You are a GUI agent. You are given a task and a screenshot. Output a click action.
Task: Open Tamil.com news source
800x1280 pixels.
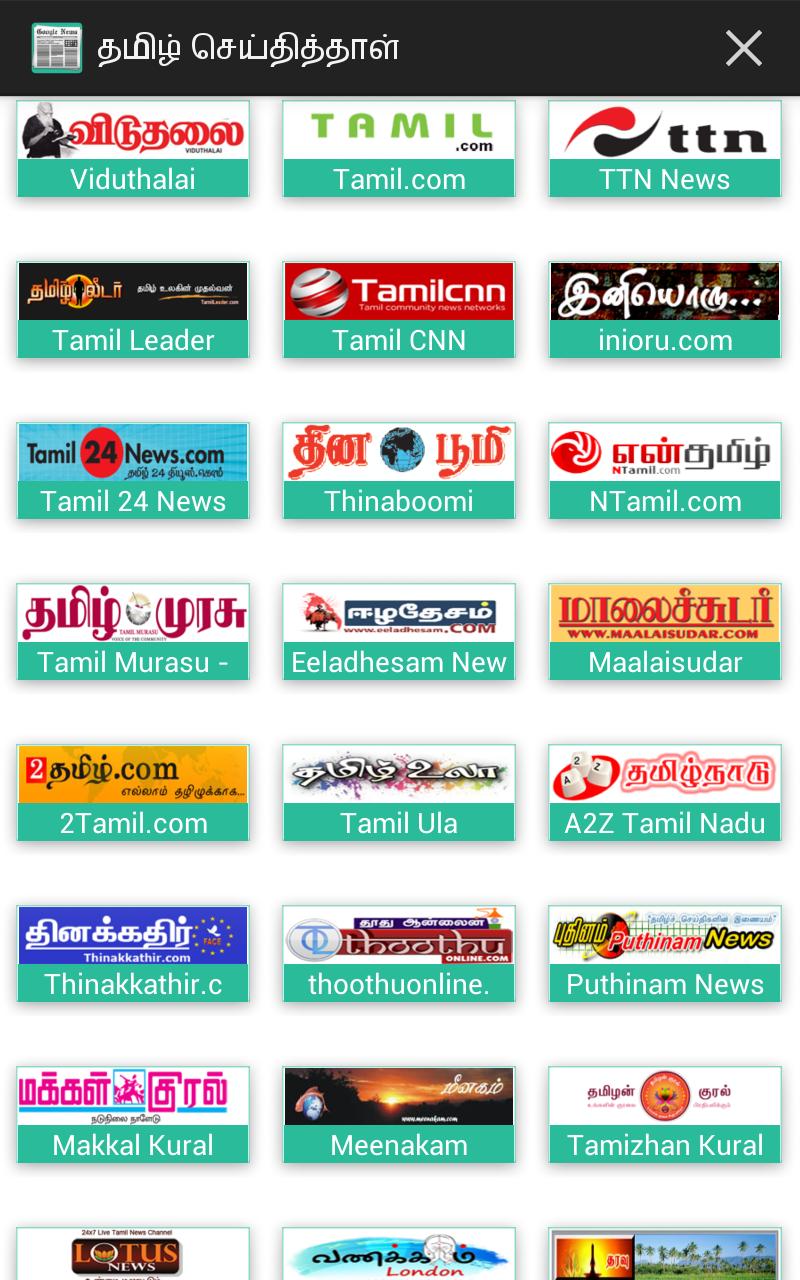tap(399, 150)
